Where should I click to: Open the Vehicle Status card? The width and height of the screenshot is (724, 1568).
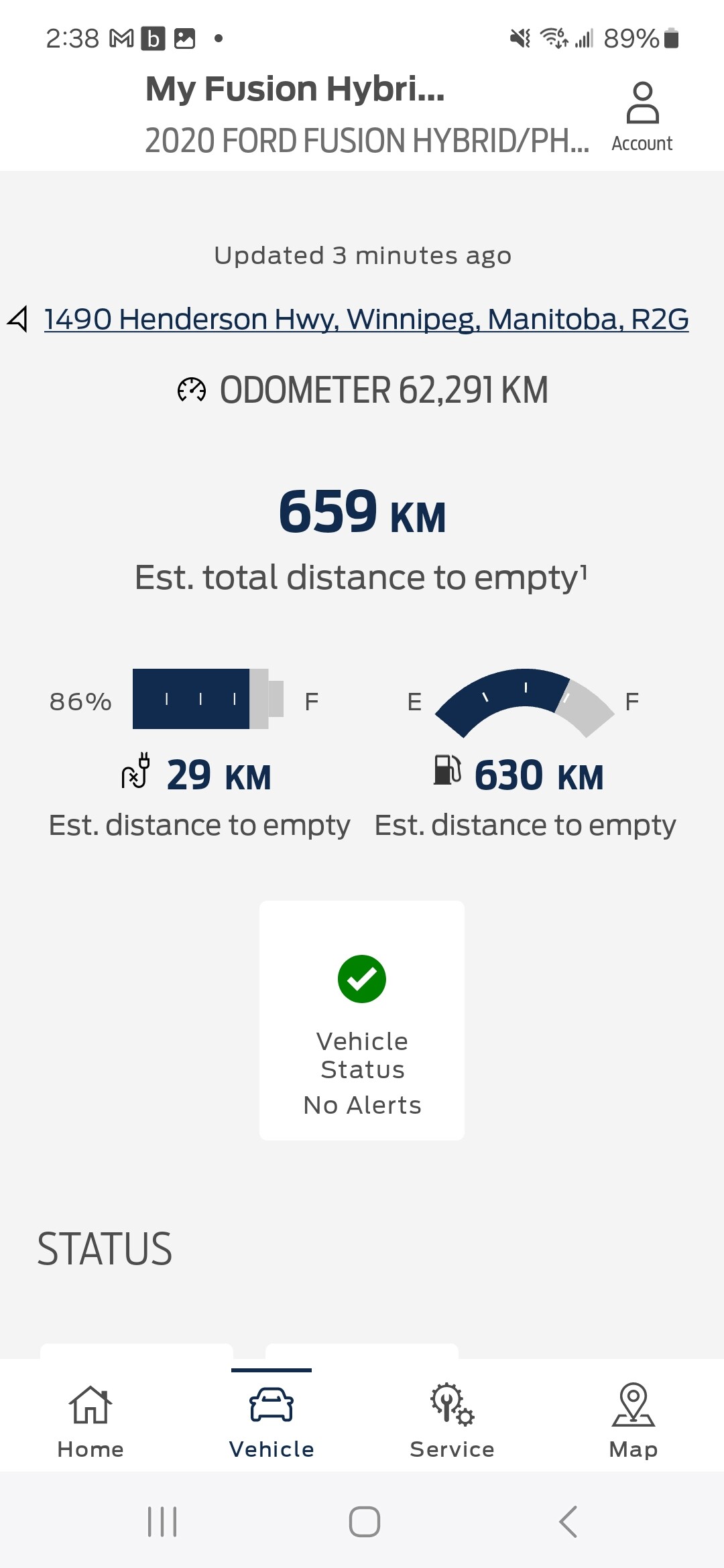[362, 1020]
